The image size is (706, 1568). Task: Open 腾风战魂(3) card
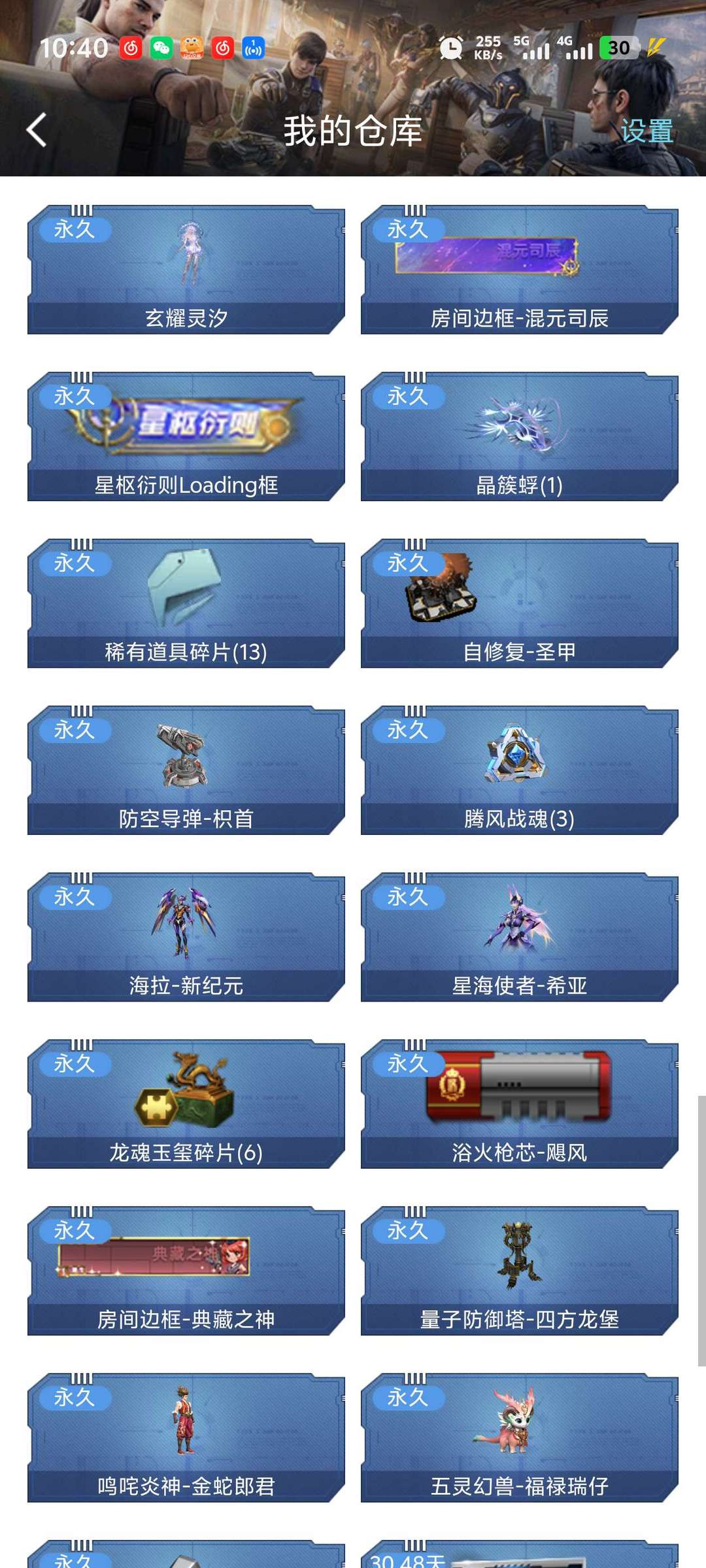pyautogui.click(x=519, y=770)
